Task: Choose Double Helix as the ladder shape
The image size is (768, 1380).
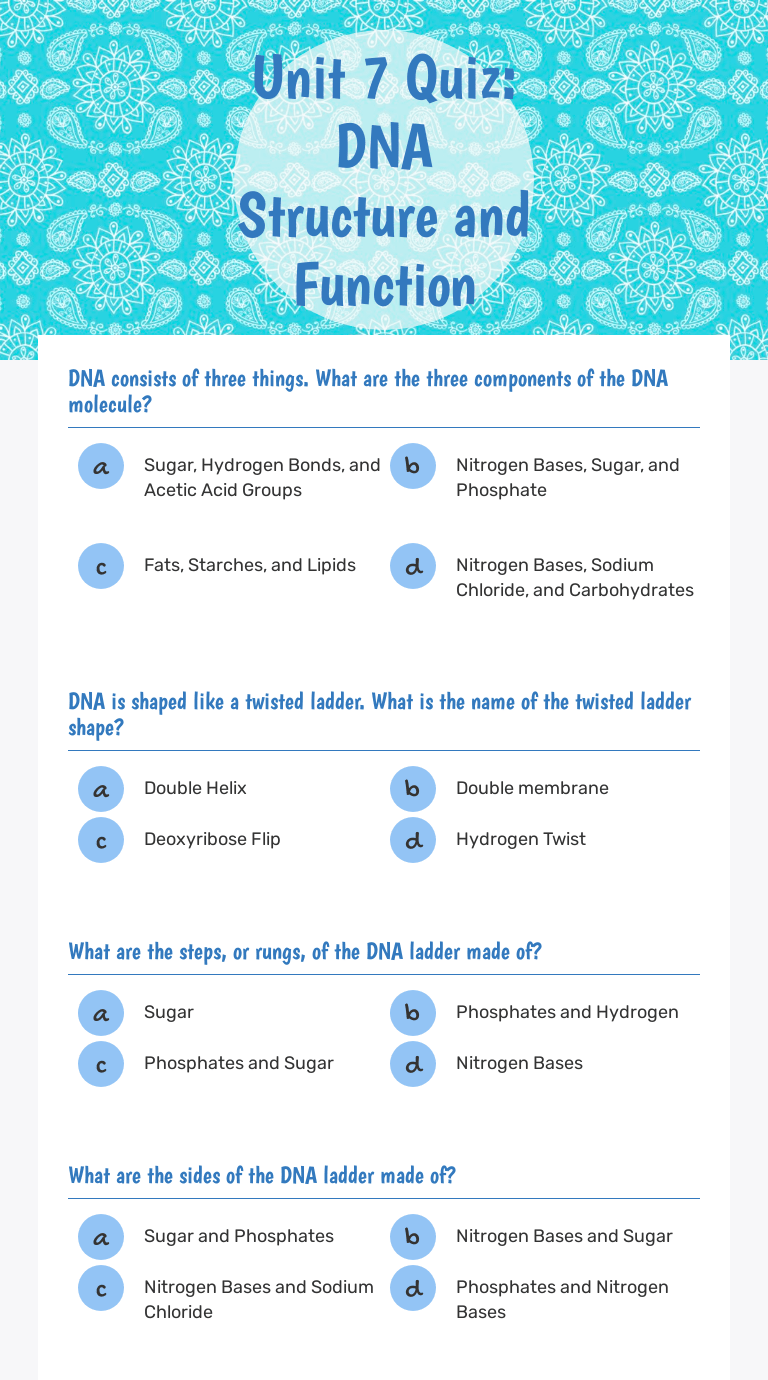Action: coord(101,789)
